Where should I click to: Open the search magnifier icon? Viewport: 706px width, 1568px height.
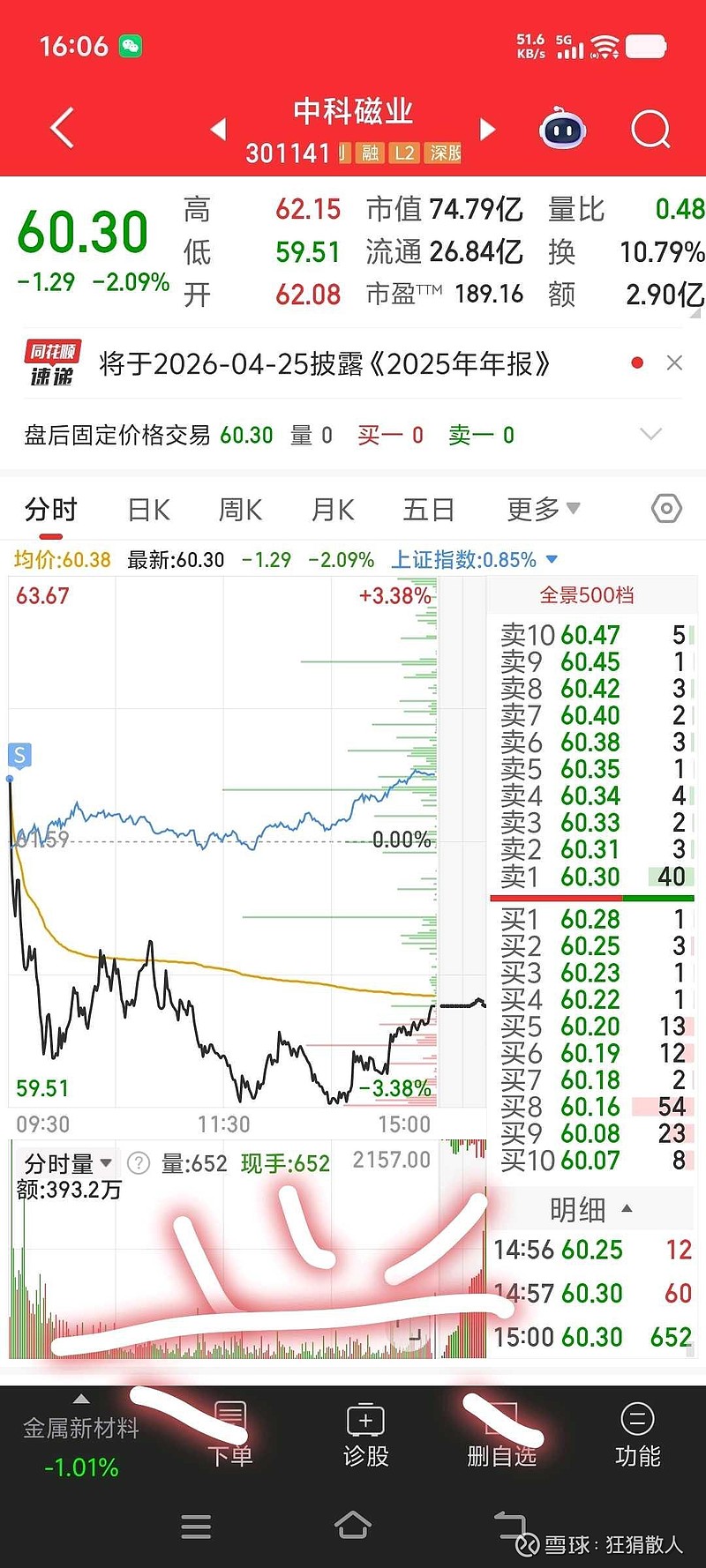[650, 129]
